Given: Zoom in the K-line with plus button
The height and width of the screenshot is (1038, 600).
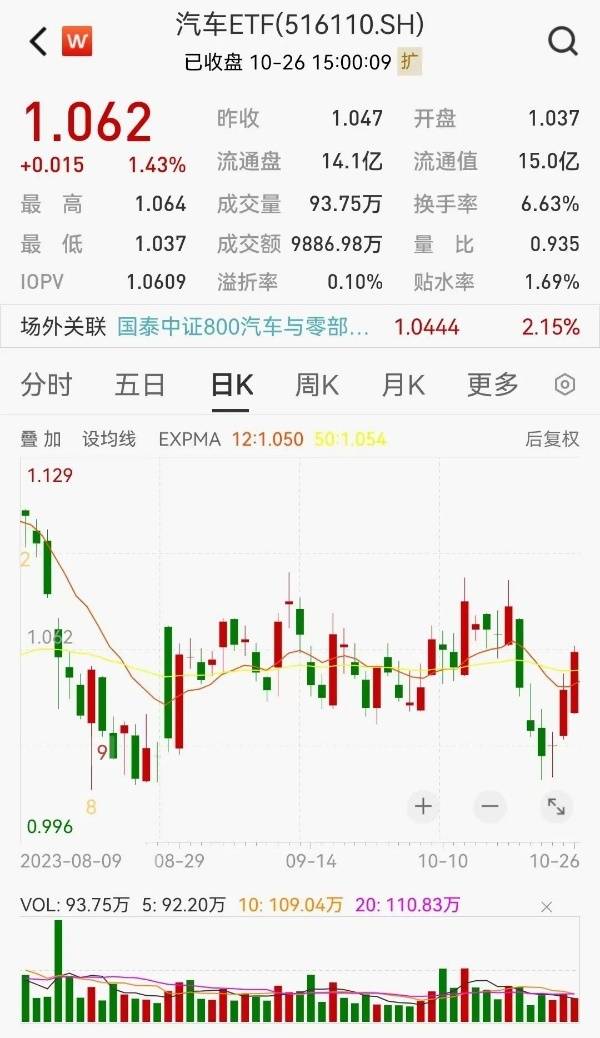Looking at the screenshot, I should 423,806.
